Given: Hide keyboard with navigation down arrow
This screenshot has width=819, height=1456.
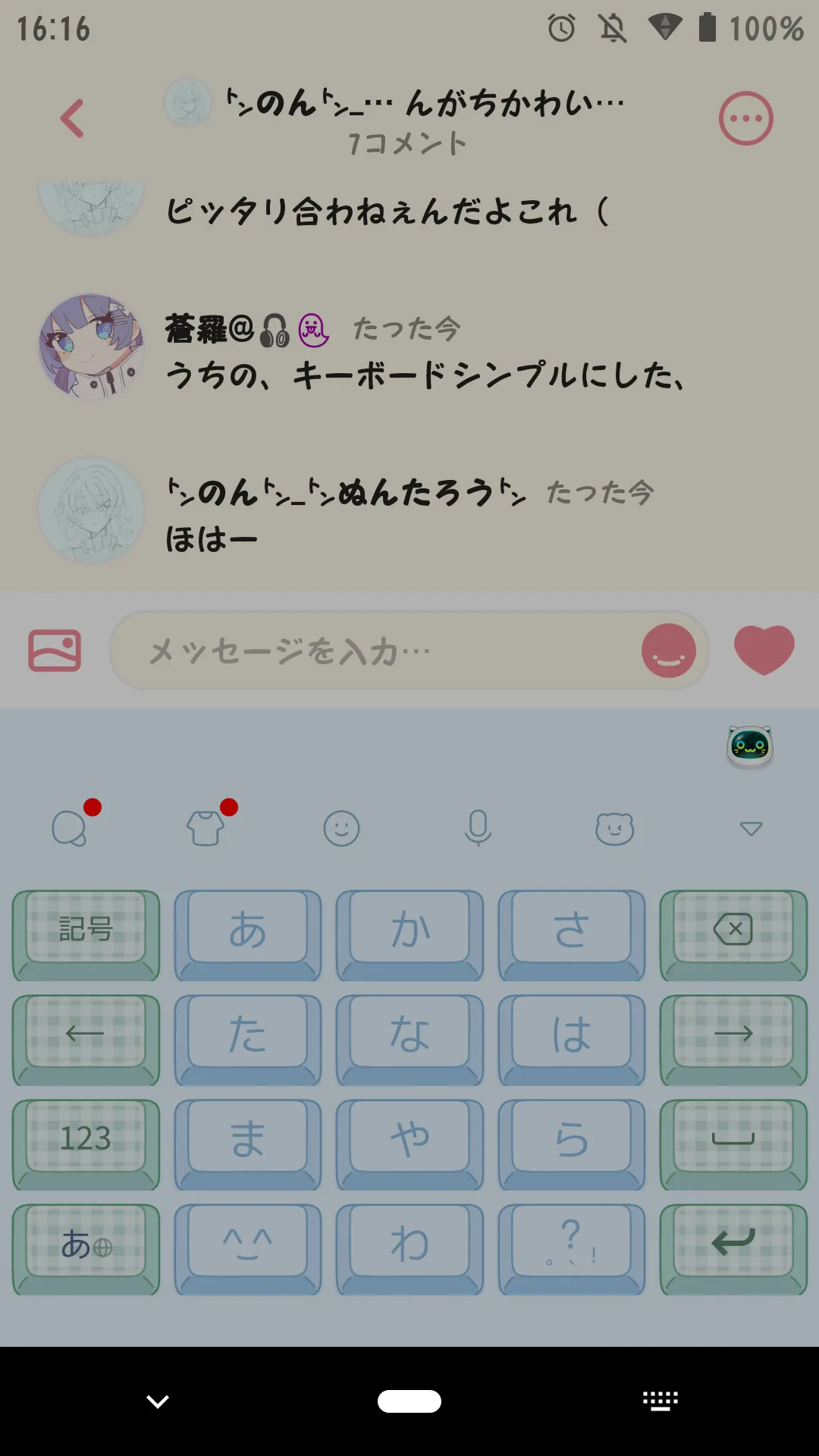Looking at the screenshot, I should 158,1401.
